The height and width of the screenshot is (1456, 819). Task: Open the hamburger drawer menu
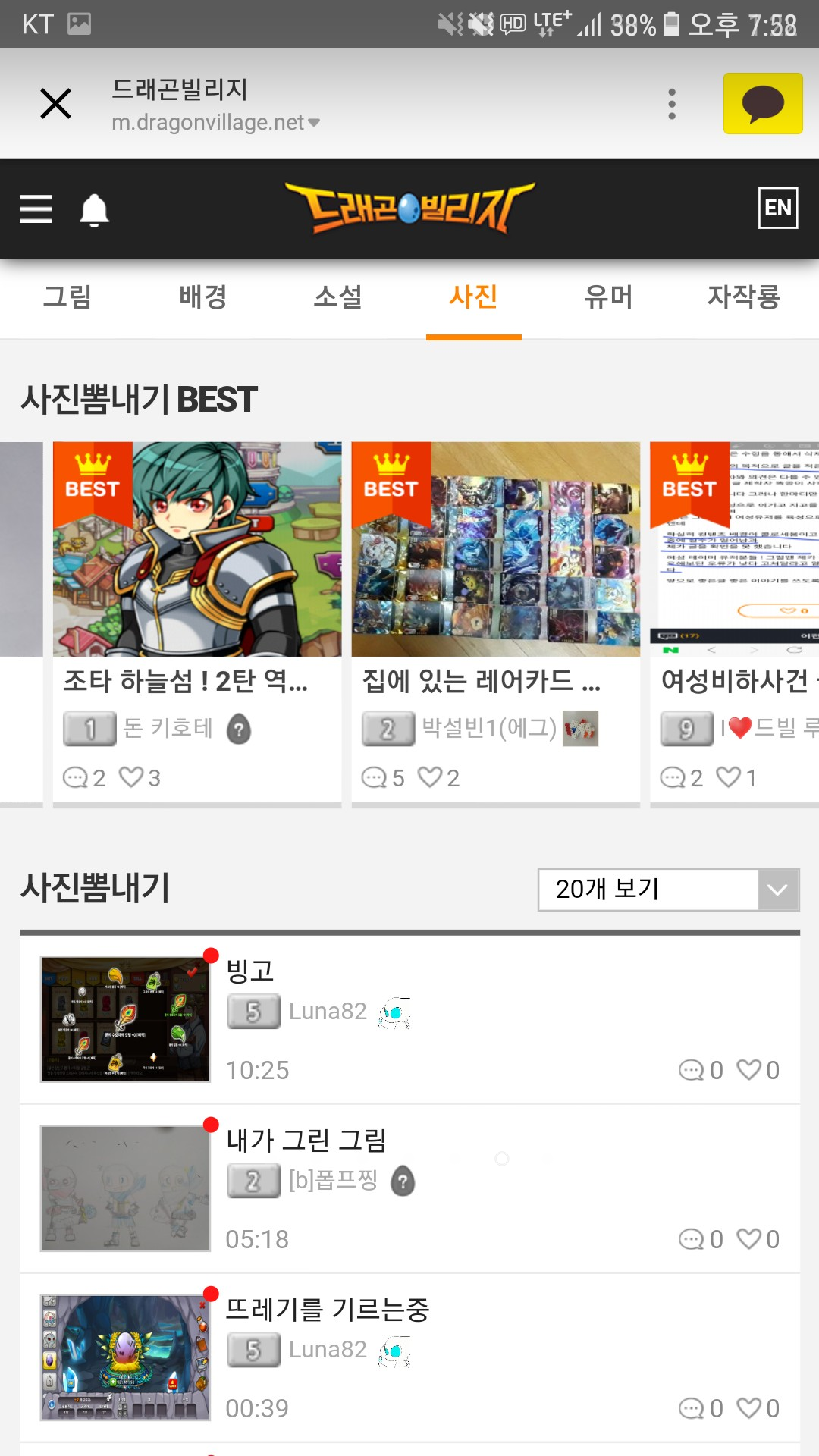pos(36,209)
